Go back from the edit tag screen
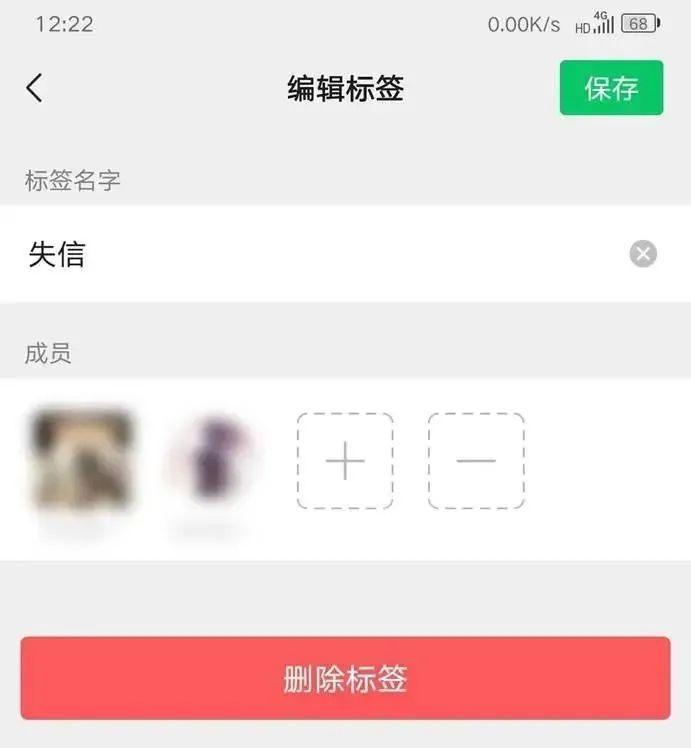 (35, 88)
